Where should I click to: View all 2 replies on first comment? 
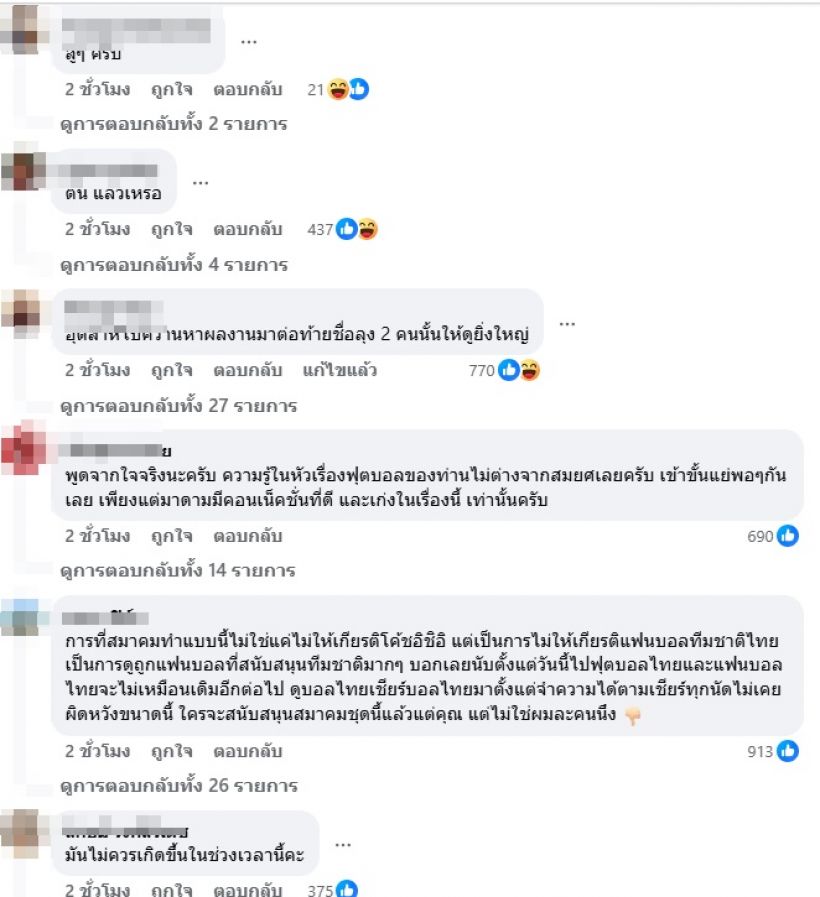point(173,124)
